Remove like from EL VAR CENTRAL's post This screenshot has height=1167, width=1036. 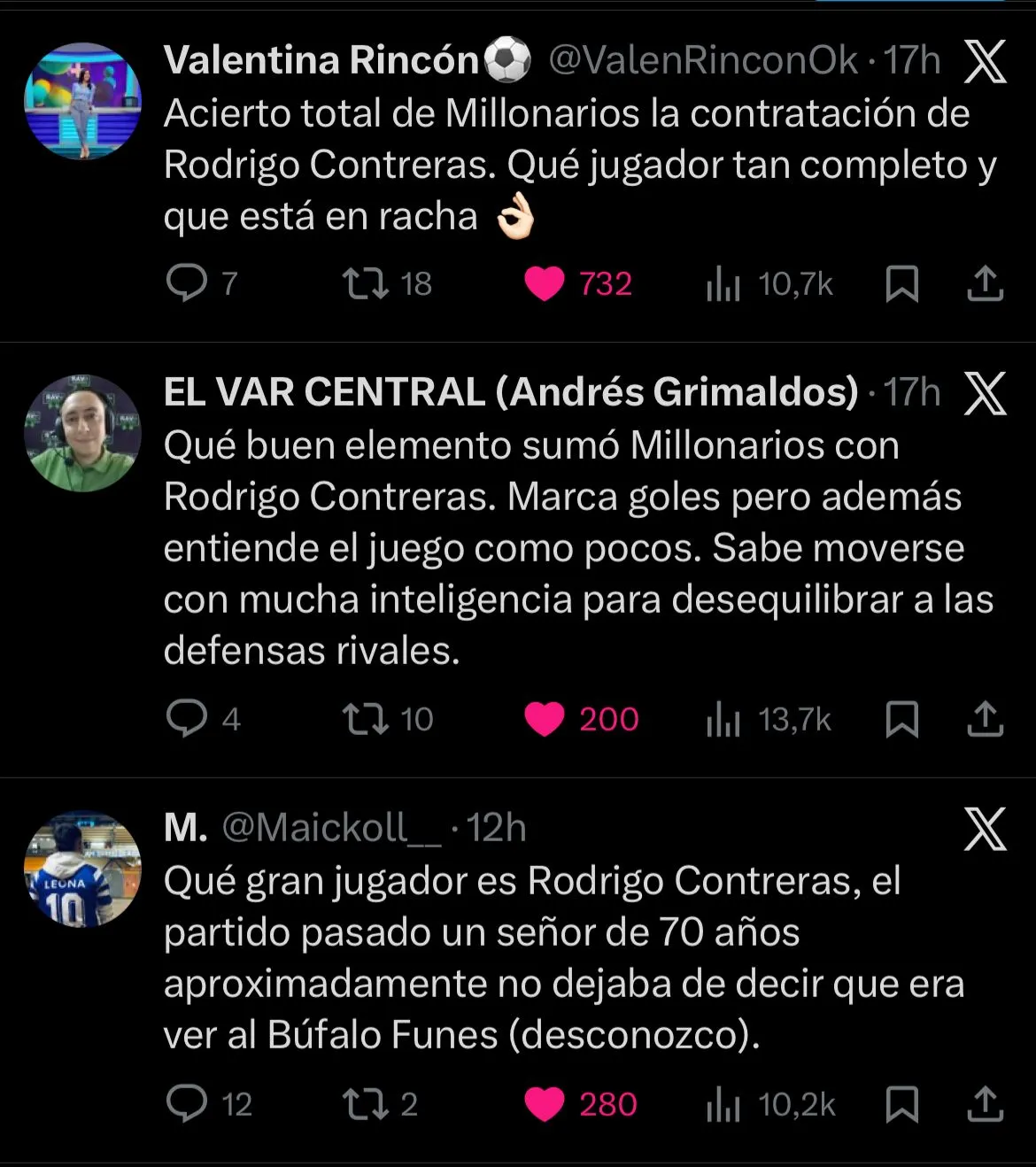[x=545, y=719]
